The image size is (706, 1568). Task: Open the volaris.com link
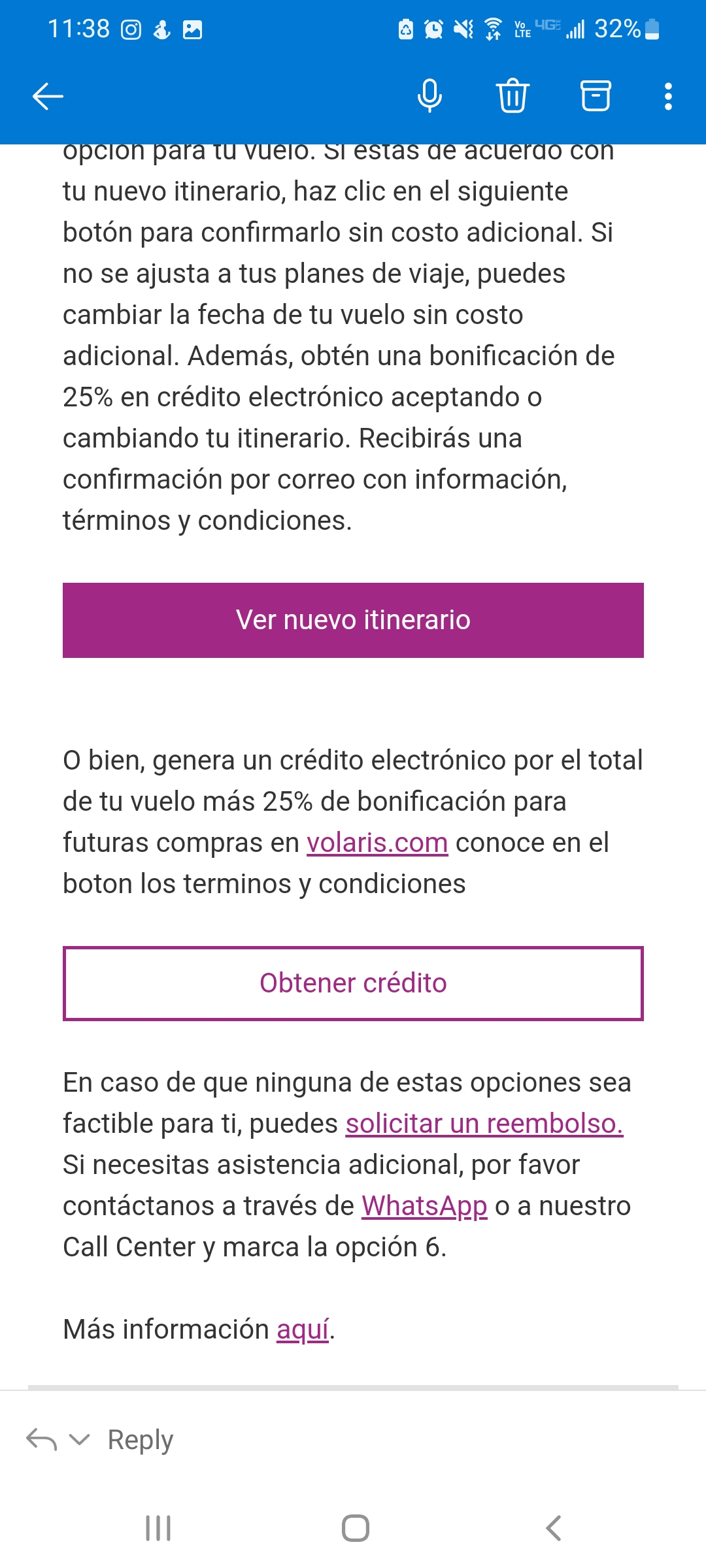click(x=377, y=843)
